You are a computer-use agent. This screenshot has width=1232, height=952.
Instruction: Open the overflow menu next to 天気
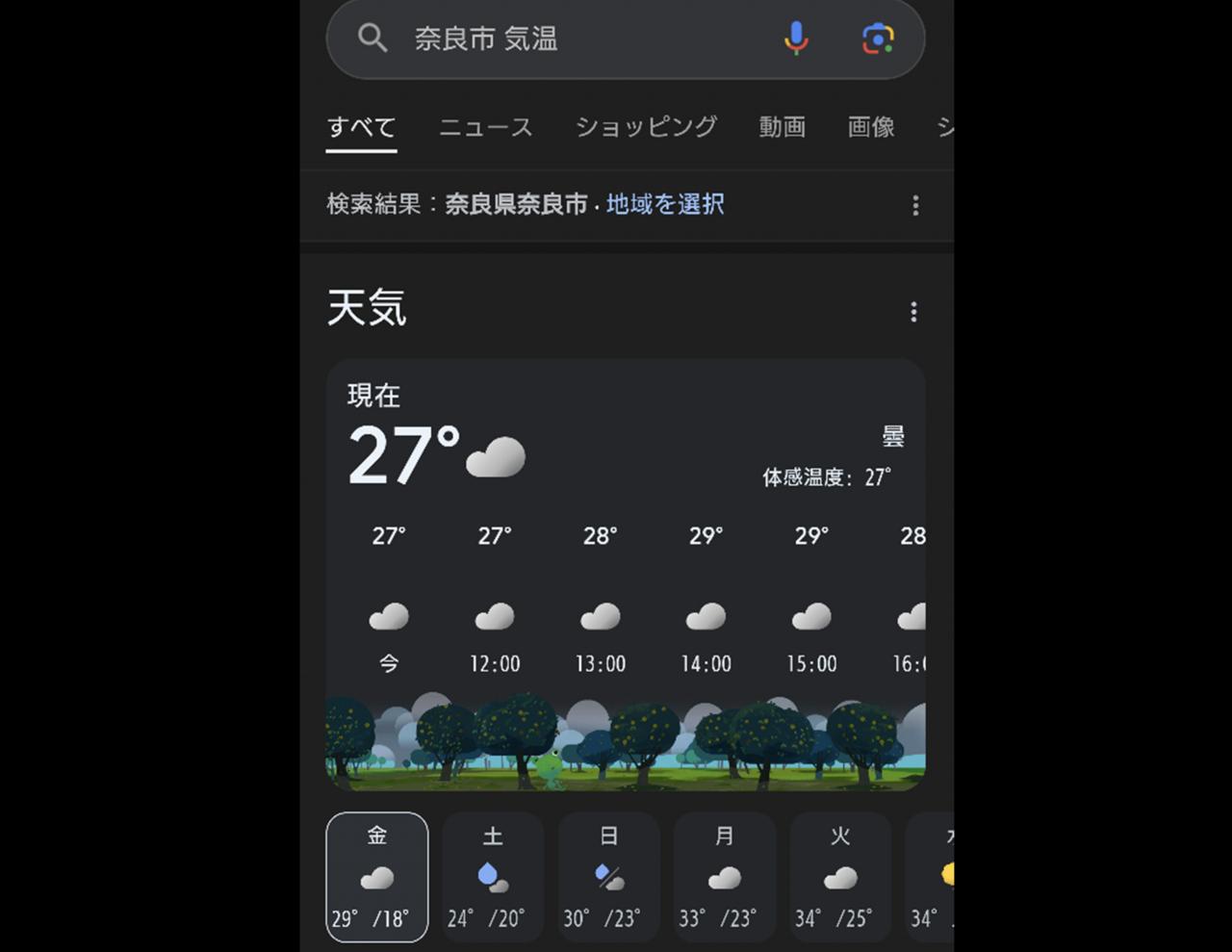pyautogui.click(x=913, y=312)
